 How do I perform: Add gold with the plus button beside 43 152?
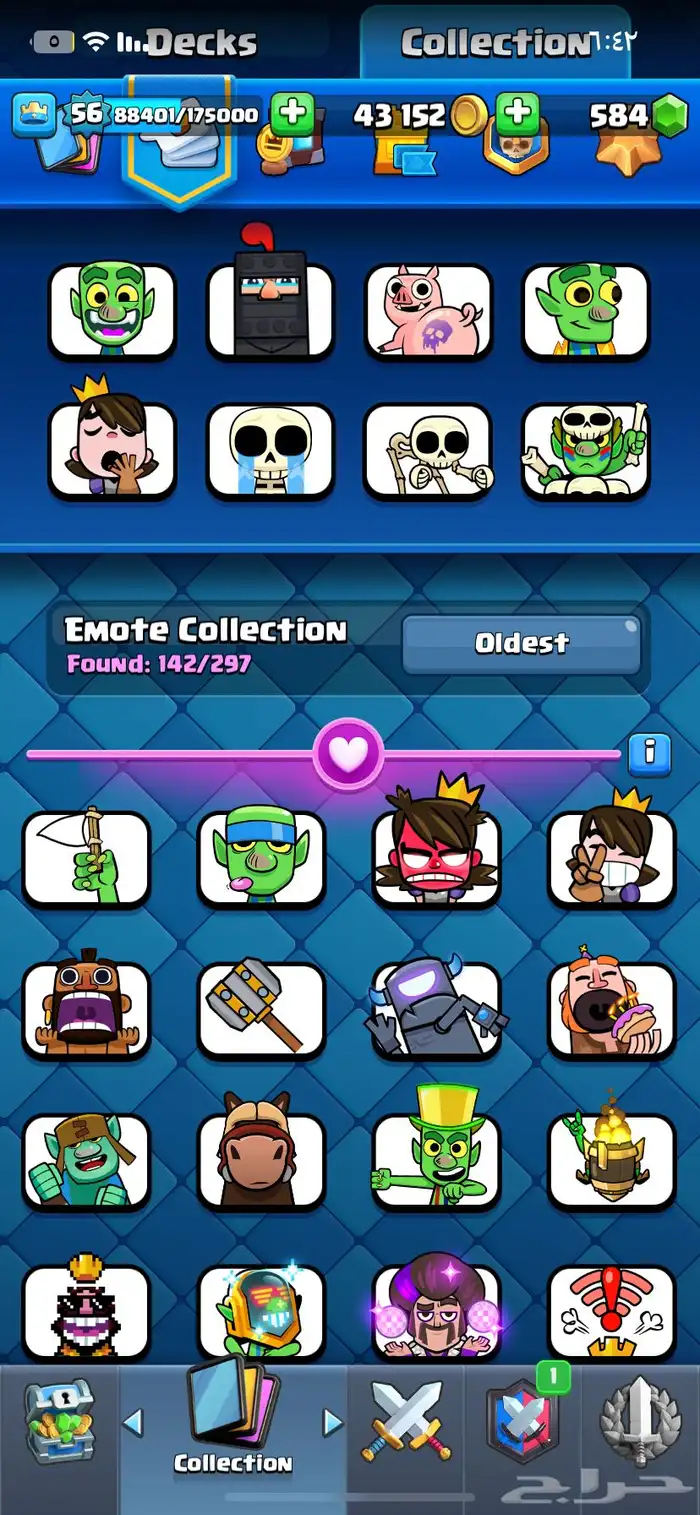click(x=517, y=115)
